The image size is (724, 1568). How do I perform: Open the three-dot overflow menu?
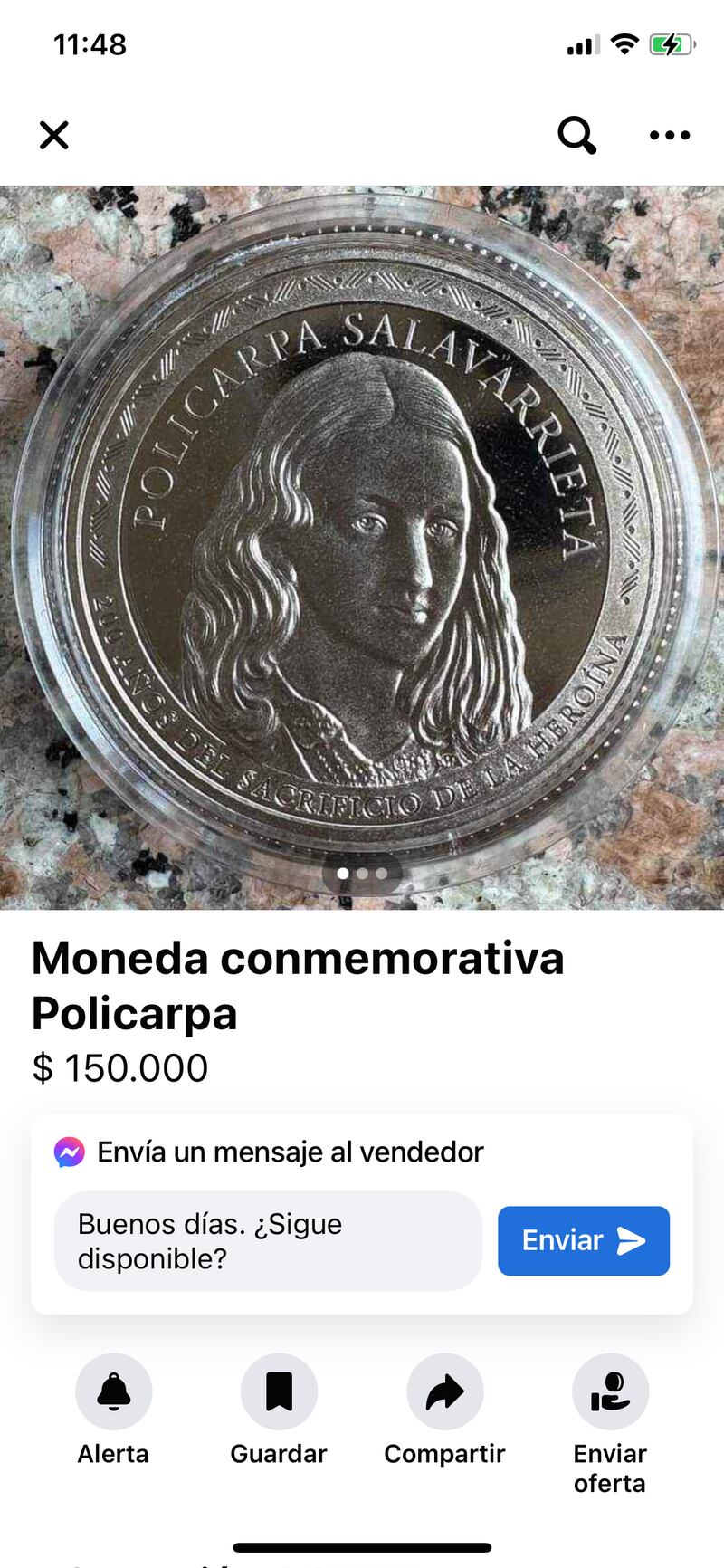tap(670, 136)
